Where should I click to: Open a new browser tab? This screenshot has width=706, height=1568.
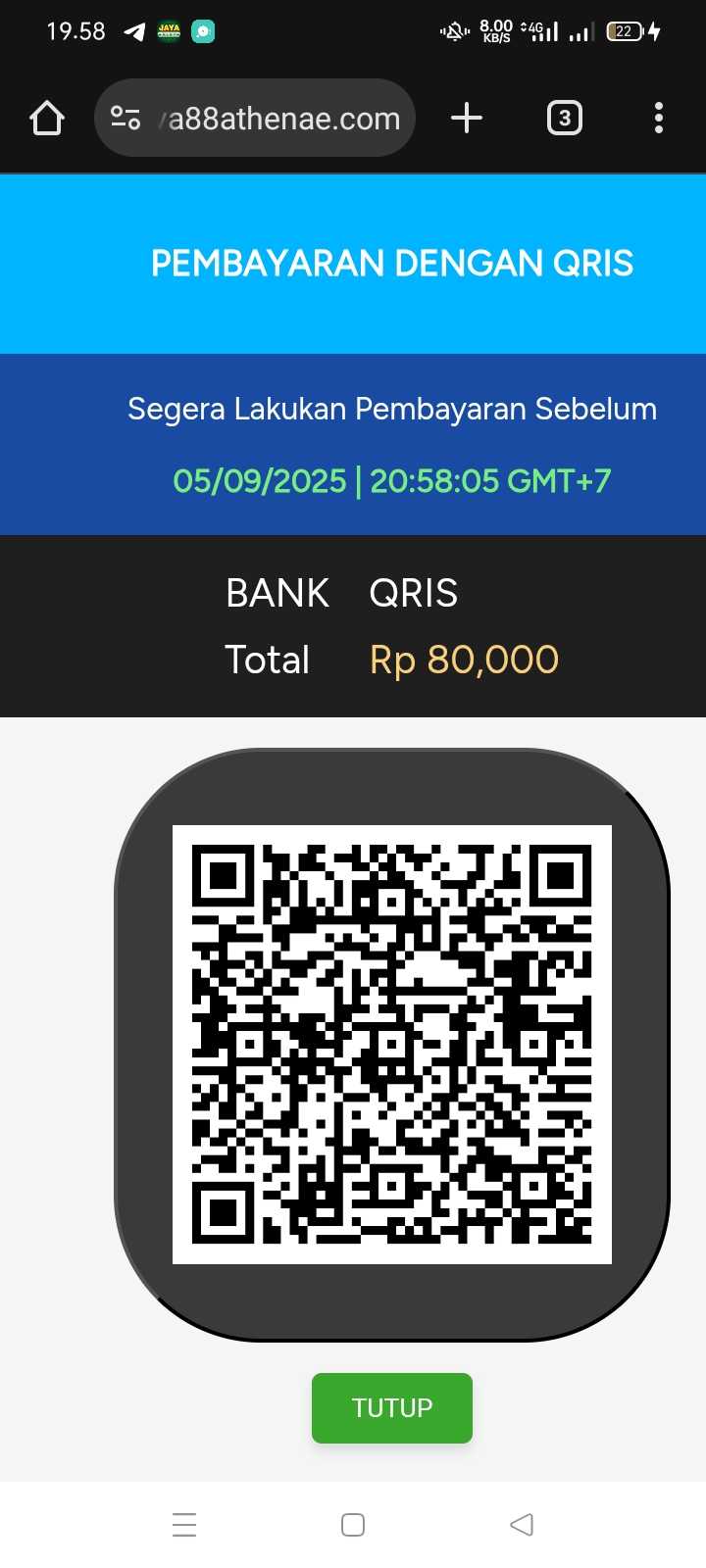click(467, 119)
